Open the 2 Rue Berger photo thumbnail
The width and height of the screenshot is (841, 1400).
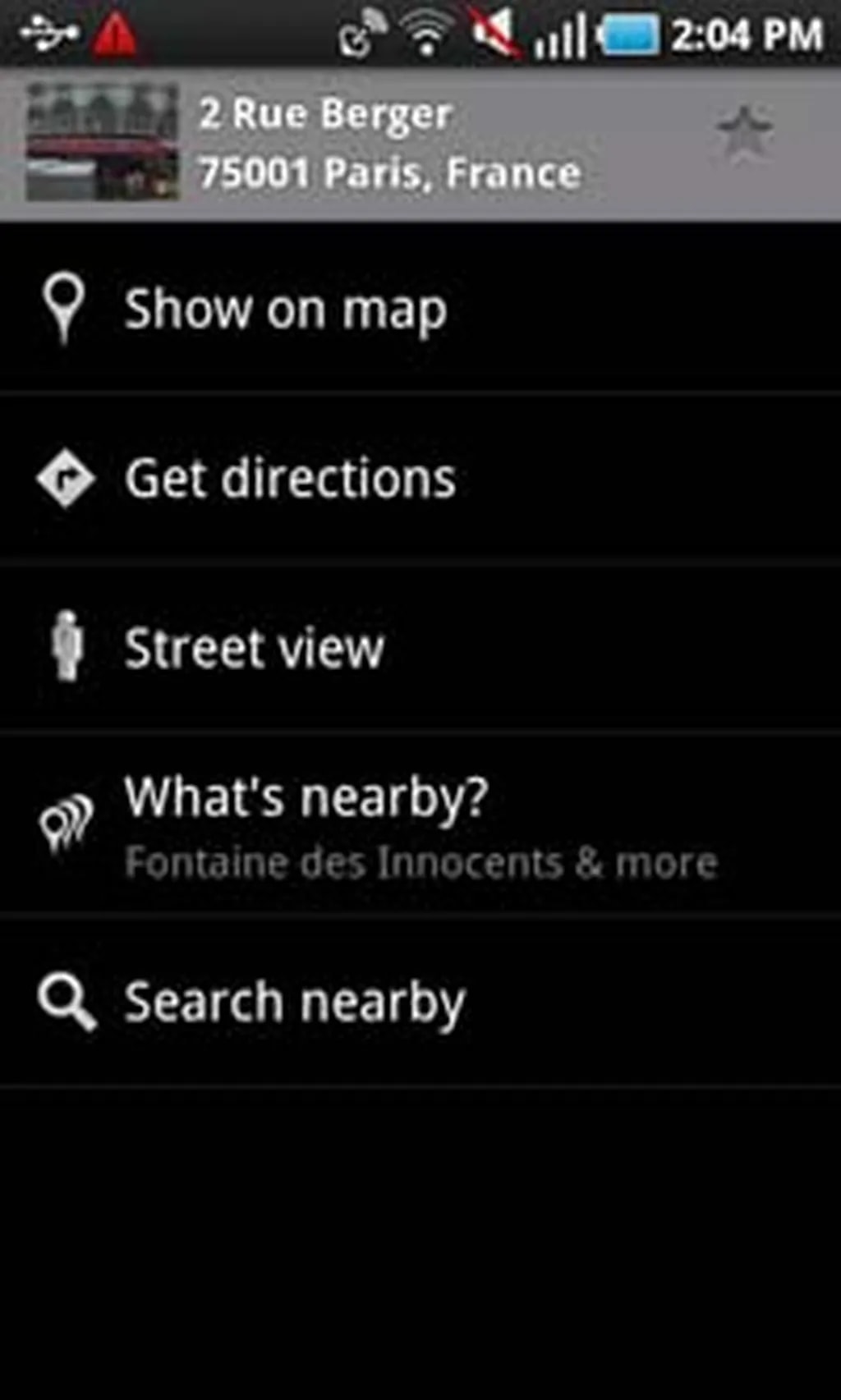[x=102, y=143]
